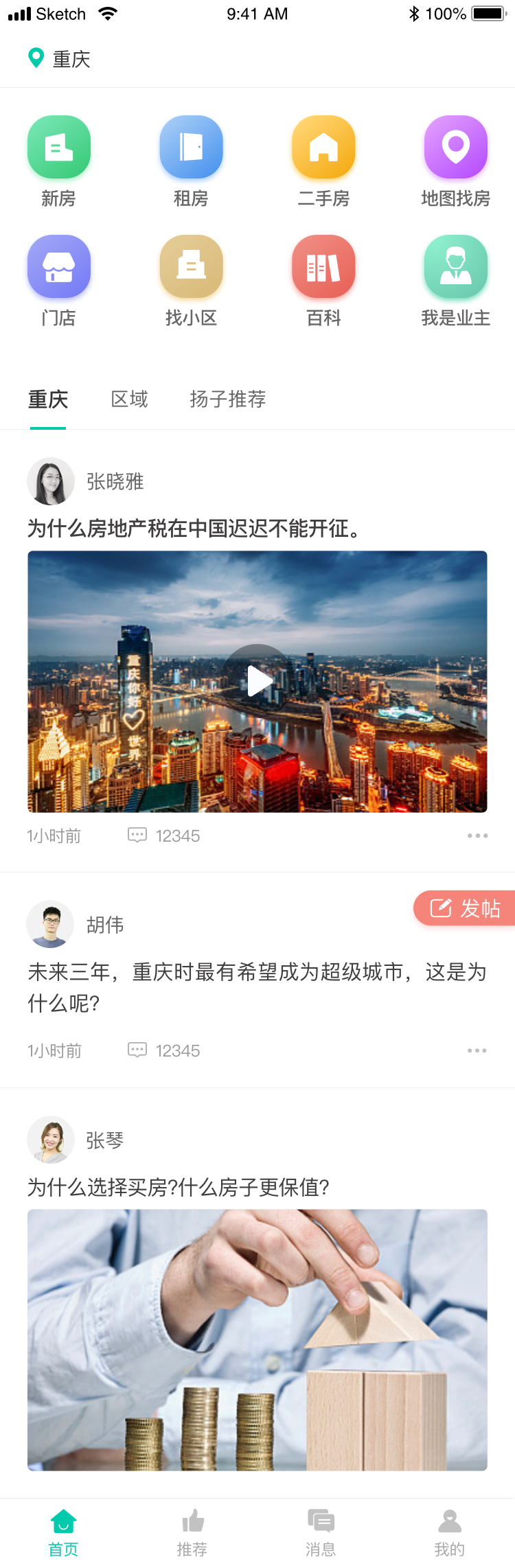Viewport: 515px width, 1568px height.
Task: Open the 我的 profile tab
Action: tap(450, 1533)
